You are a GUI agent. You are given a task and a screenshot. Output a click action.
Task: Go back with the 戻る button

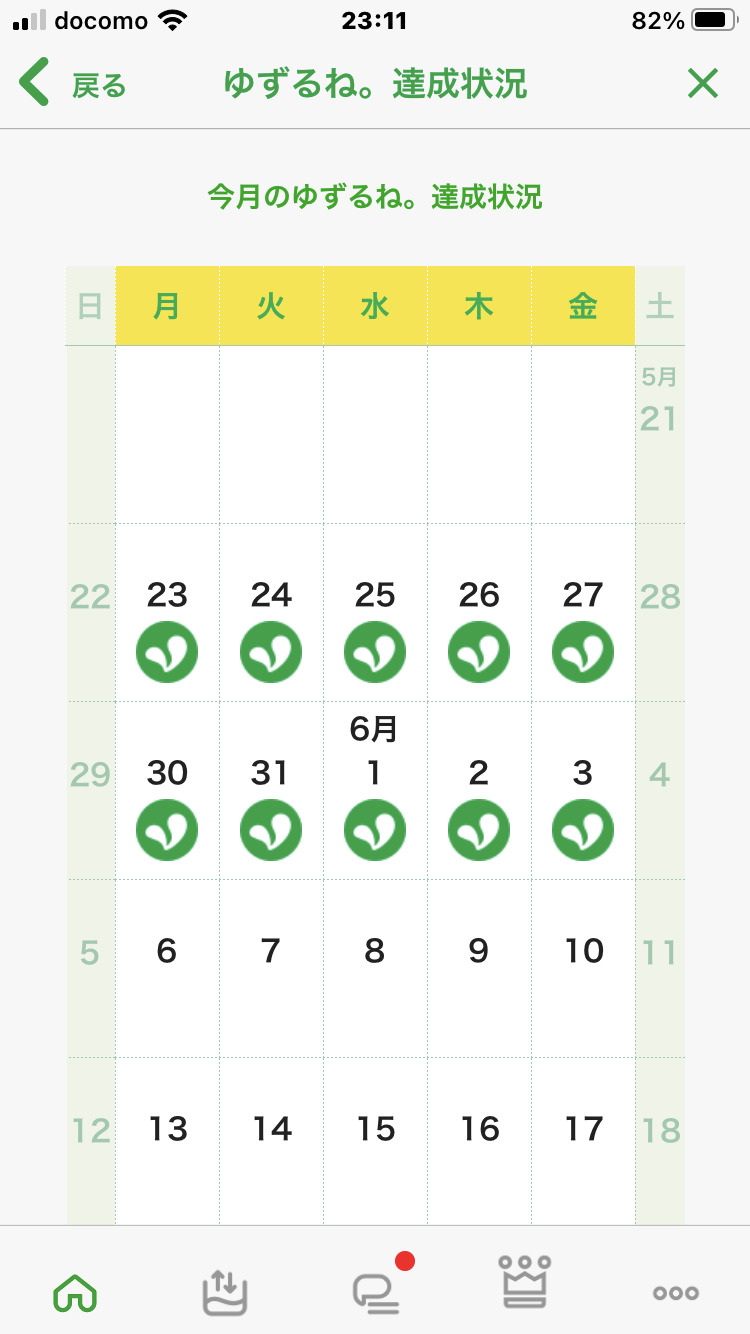coord(74,84)
